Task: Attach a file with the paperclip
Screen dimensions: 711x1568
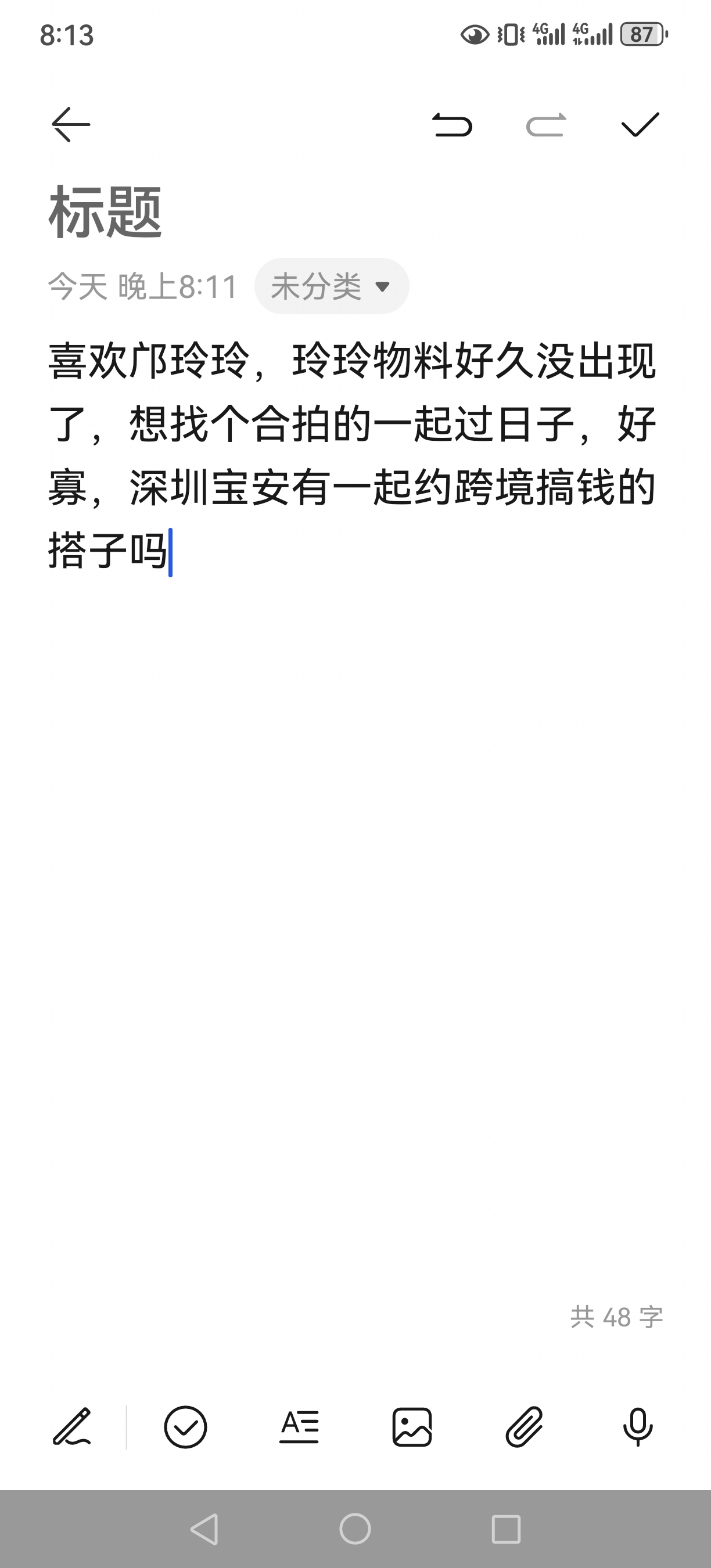Action: pyautogui.click(x=524, y=1427)
